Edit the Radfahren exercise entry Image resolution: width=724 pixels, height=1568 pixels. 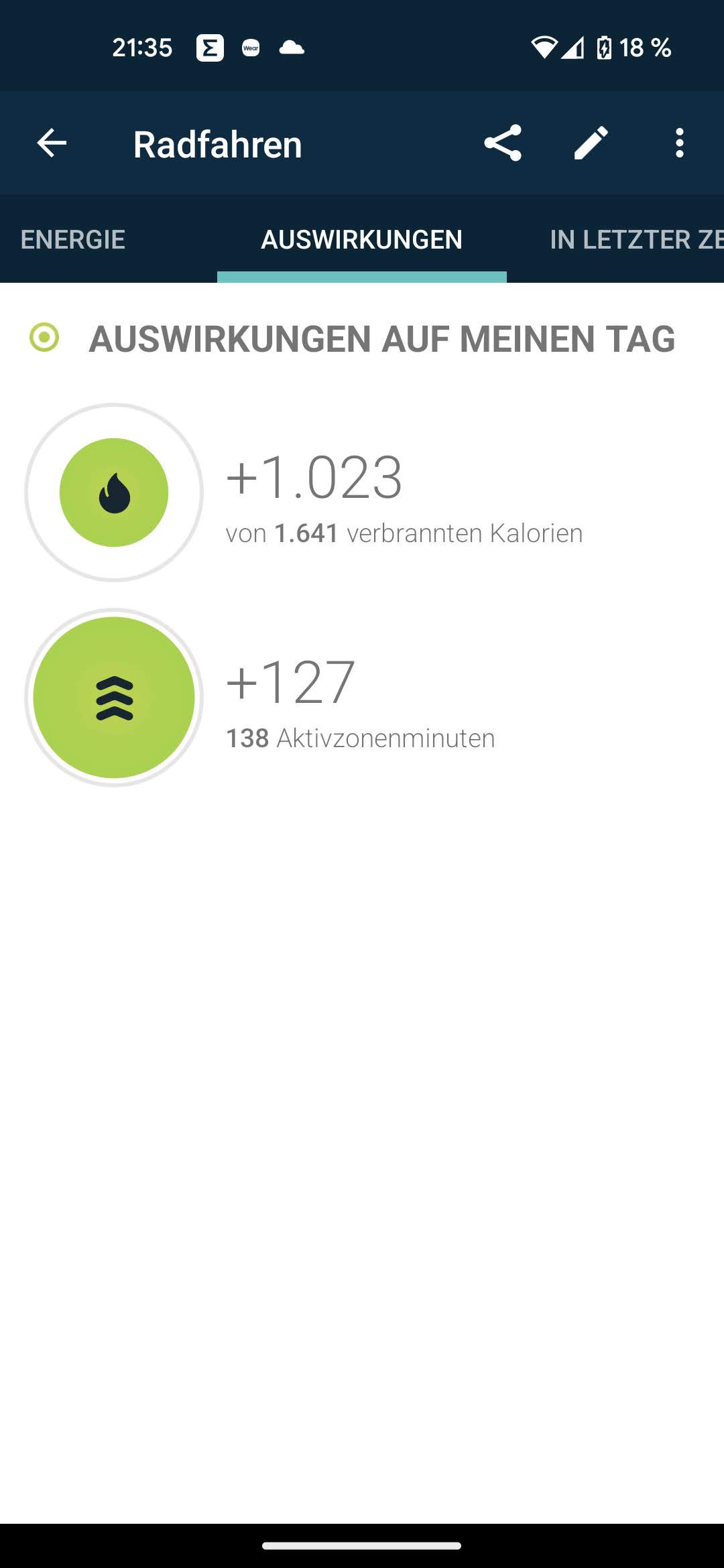pos(591,143)
